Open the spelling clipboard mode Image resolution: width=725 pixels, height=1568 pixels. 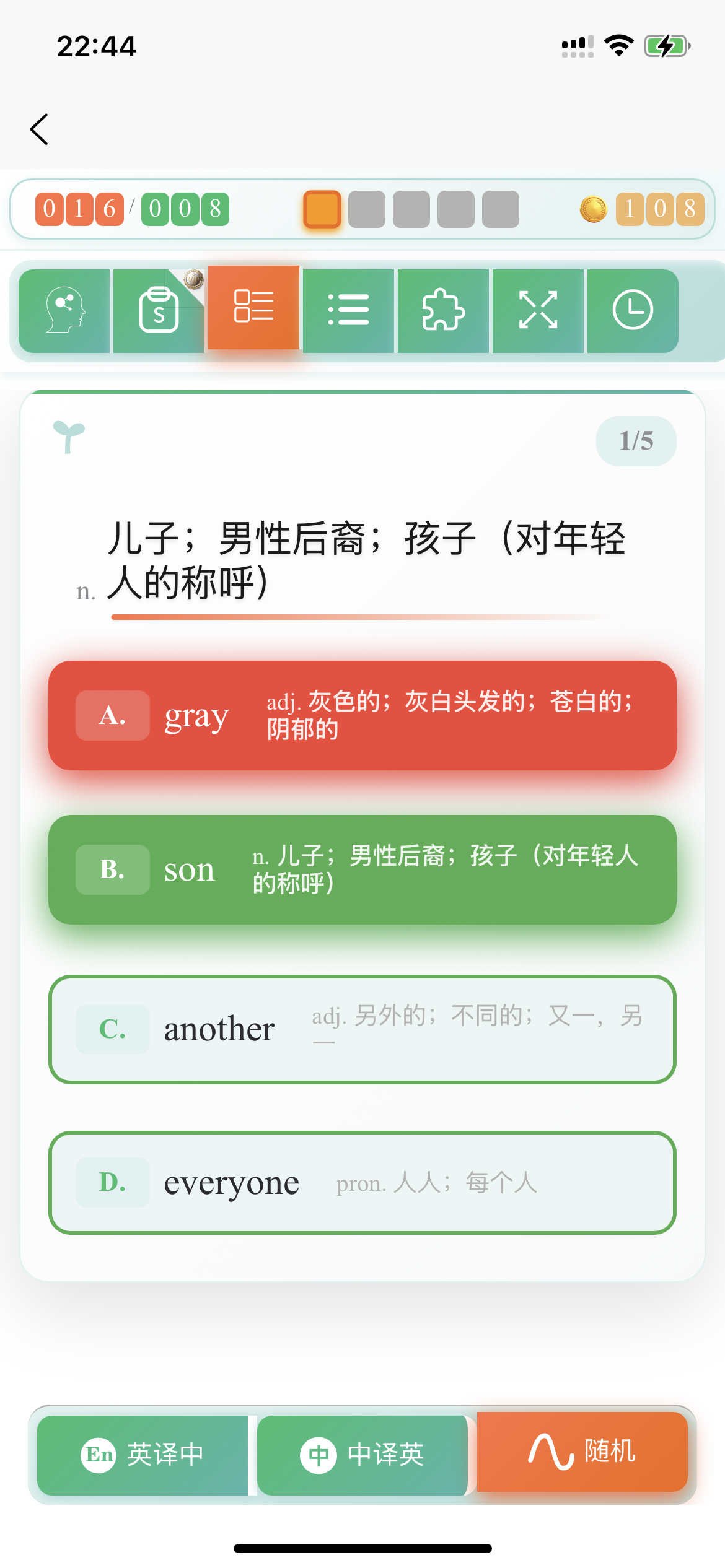[x=159, y=310]
